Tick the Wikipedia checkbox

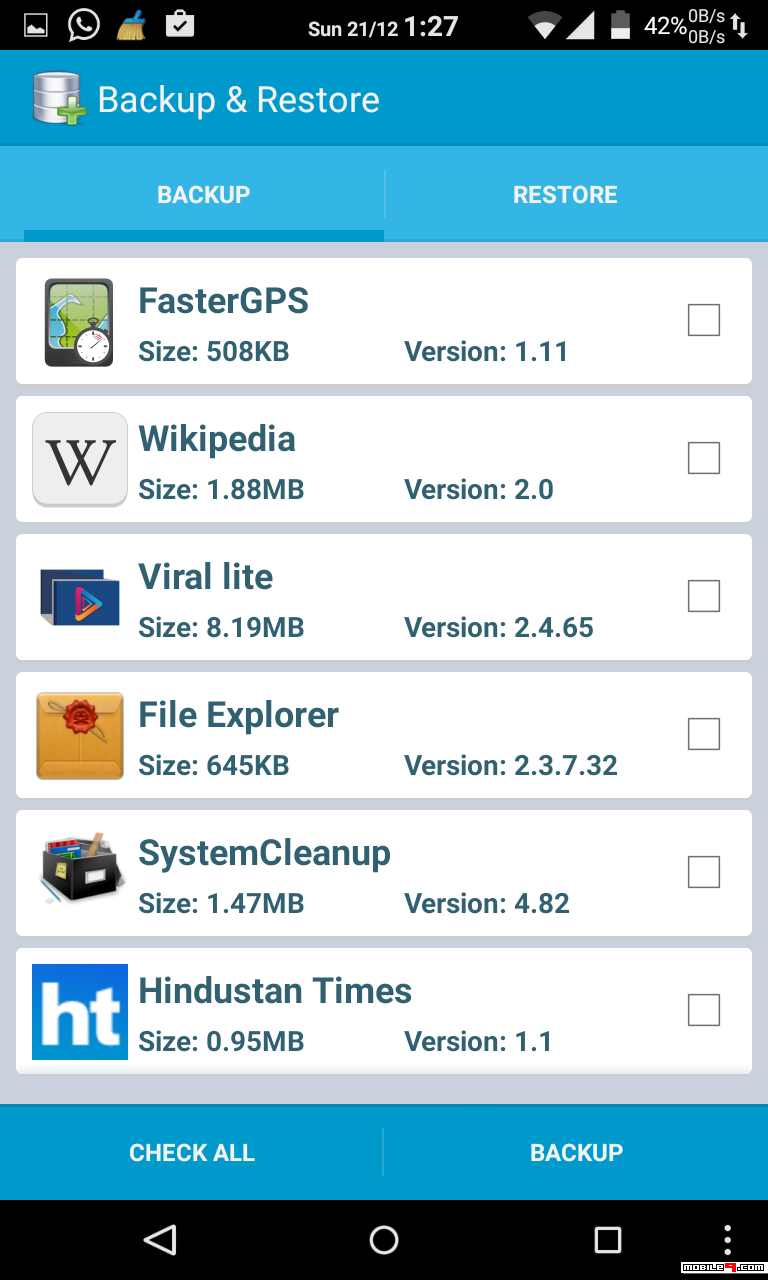click(x=704, y=459)
